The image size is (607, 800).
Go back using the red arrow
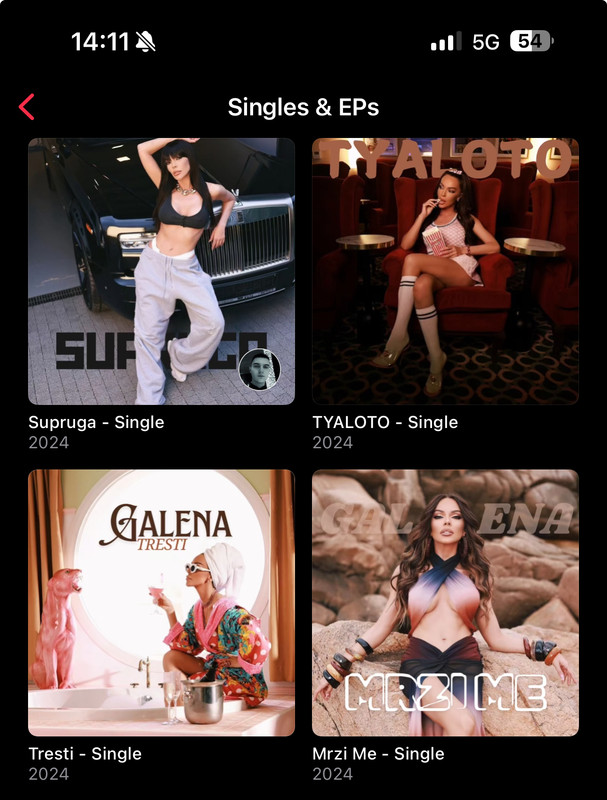[x=27, y=107]
